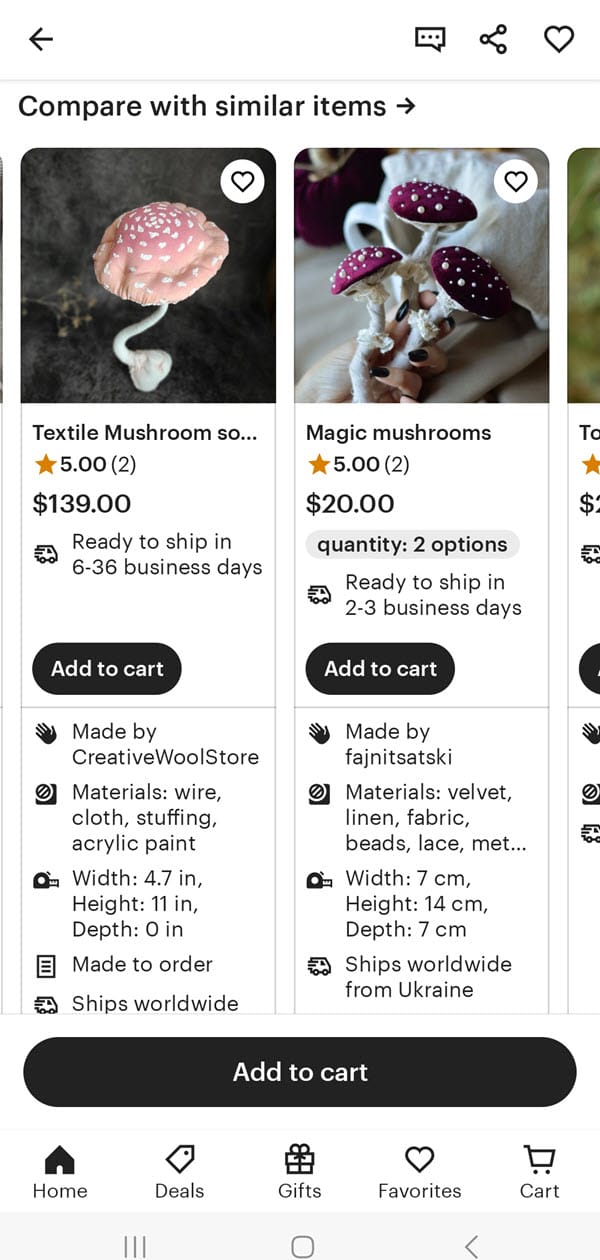The height and width of the screenshot is (1260, 600).
Task: Tap the system back button
Action: pos(471,1246)
